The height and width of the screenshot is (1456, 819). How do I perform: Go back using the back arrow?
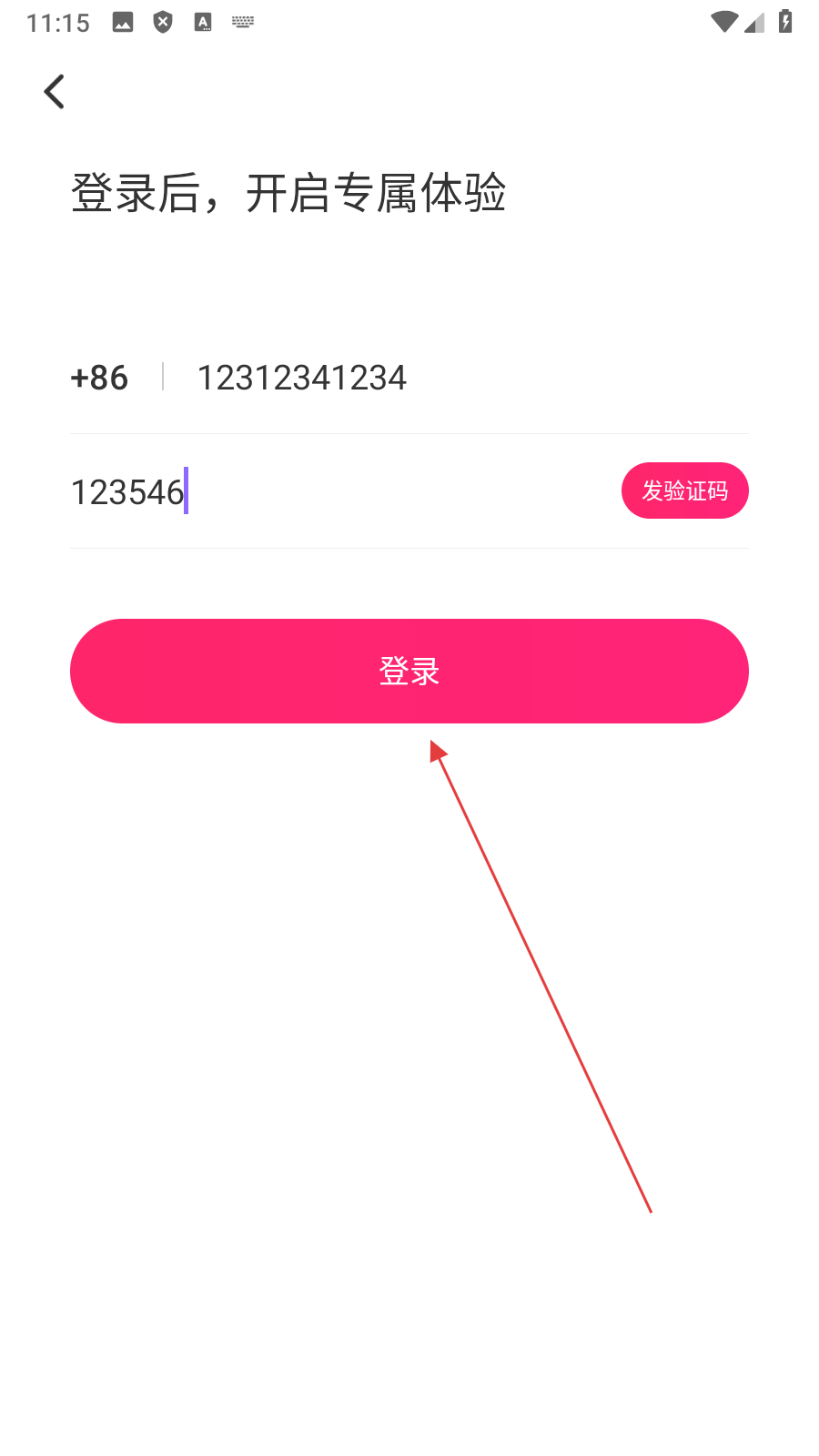pyautogui.click(x=55, y=92)
